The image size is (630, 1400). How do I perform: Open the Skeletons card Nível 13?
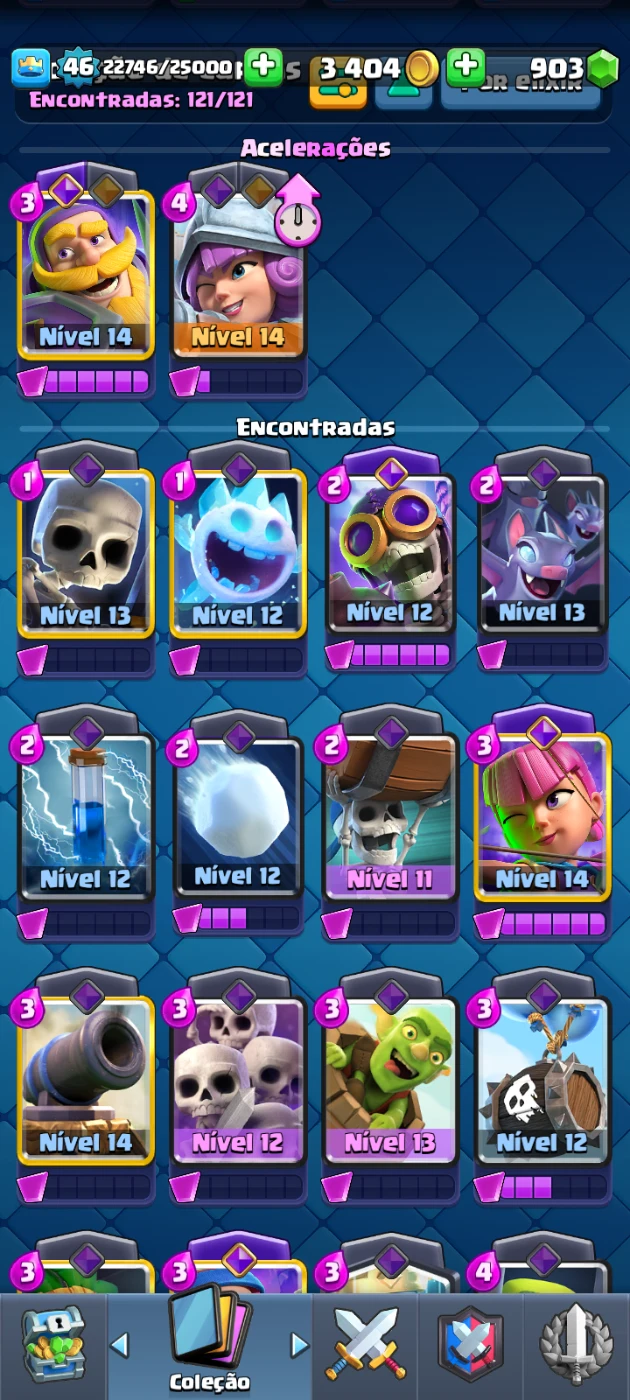pyautogui.click(x=86, y=553)
